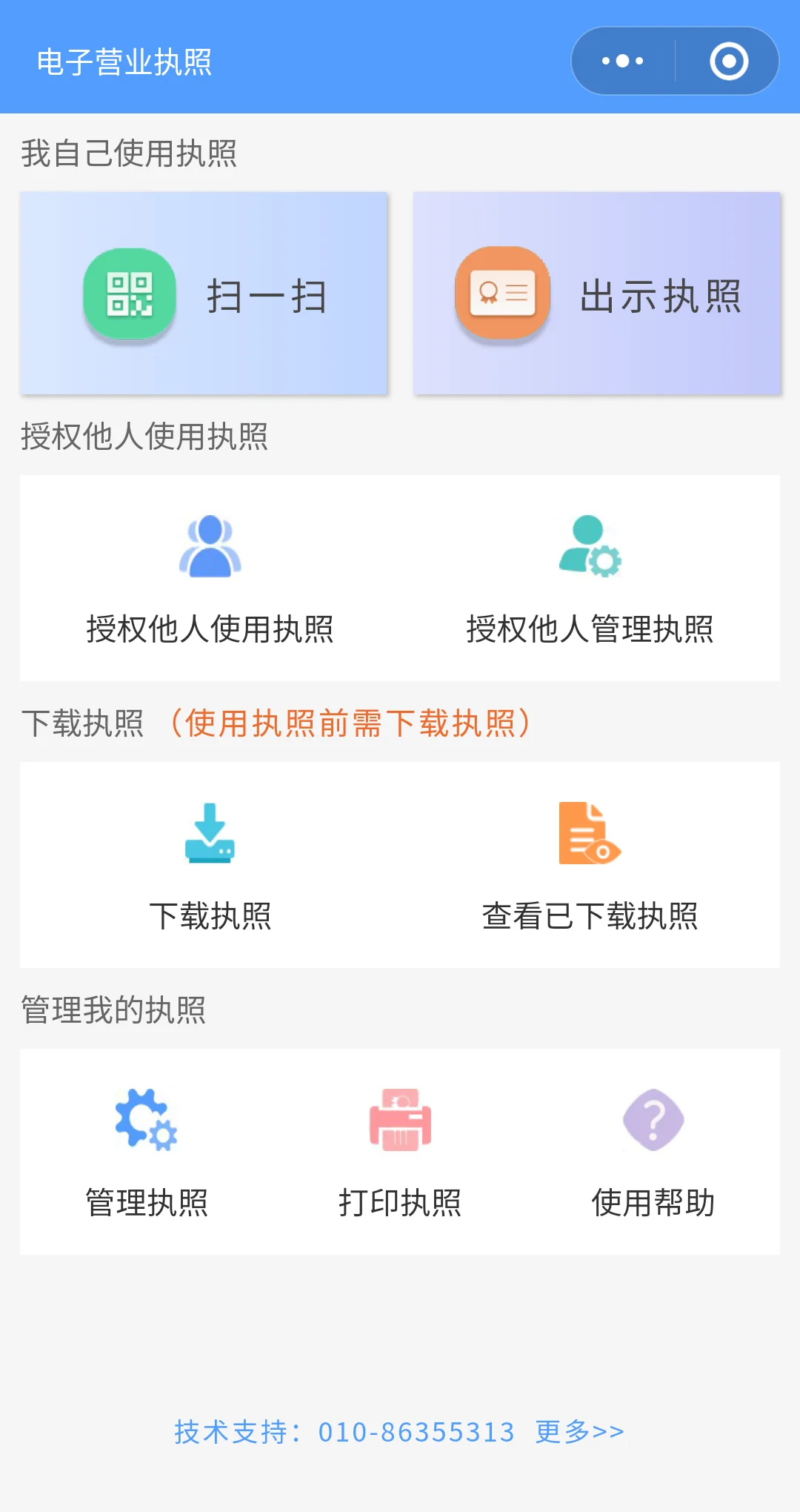Open 使用帮助
Image resolution: width=800 pixels, height=1512 pixels.
tap(653, 1153)
